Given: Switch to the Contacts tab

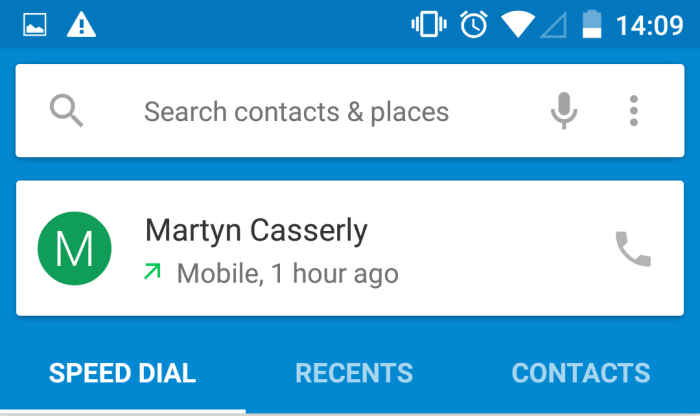Looking at the screenshot, I should pyautogui.click(x=580, y=374).
